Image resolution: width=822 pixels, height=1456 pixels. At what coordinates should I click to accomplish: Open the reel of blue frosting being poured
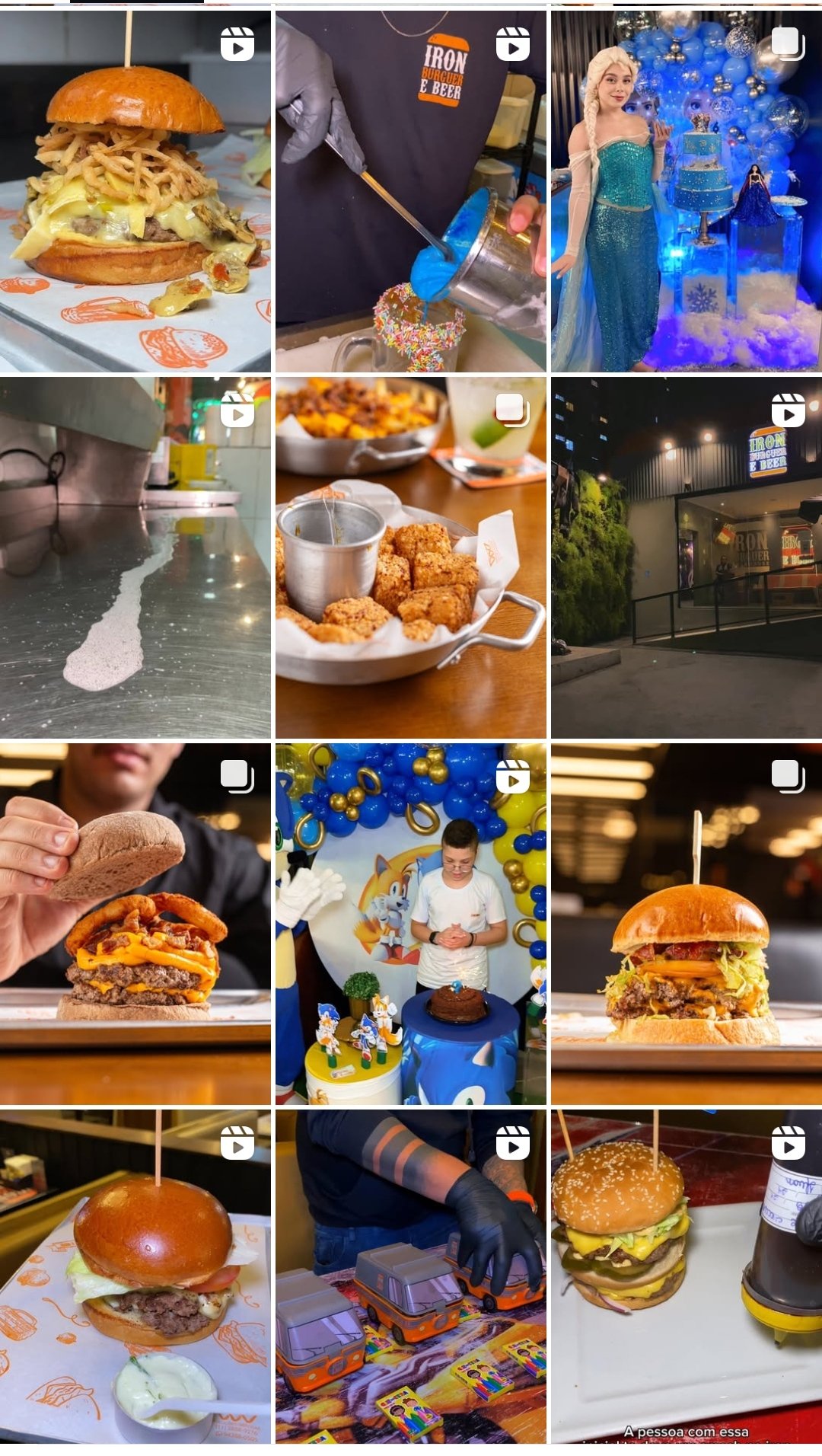click(x=410, y=190)
